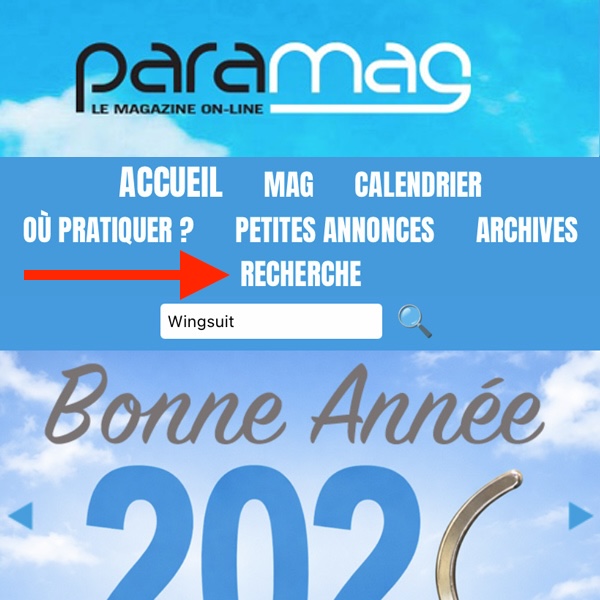
Task: Go to the Accueil page
Action: click(x=170, y=185)
